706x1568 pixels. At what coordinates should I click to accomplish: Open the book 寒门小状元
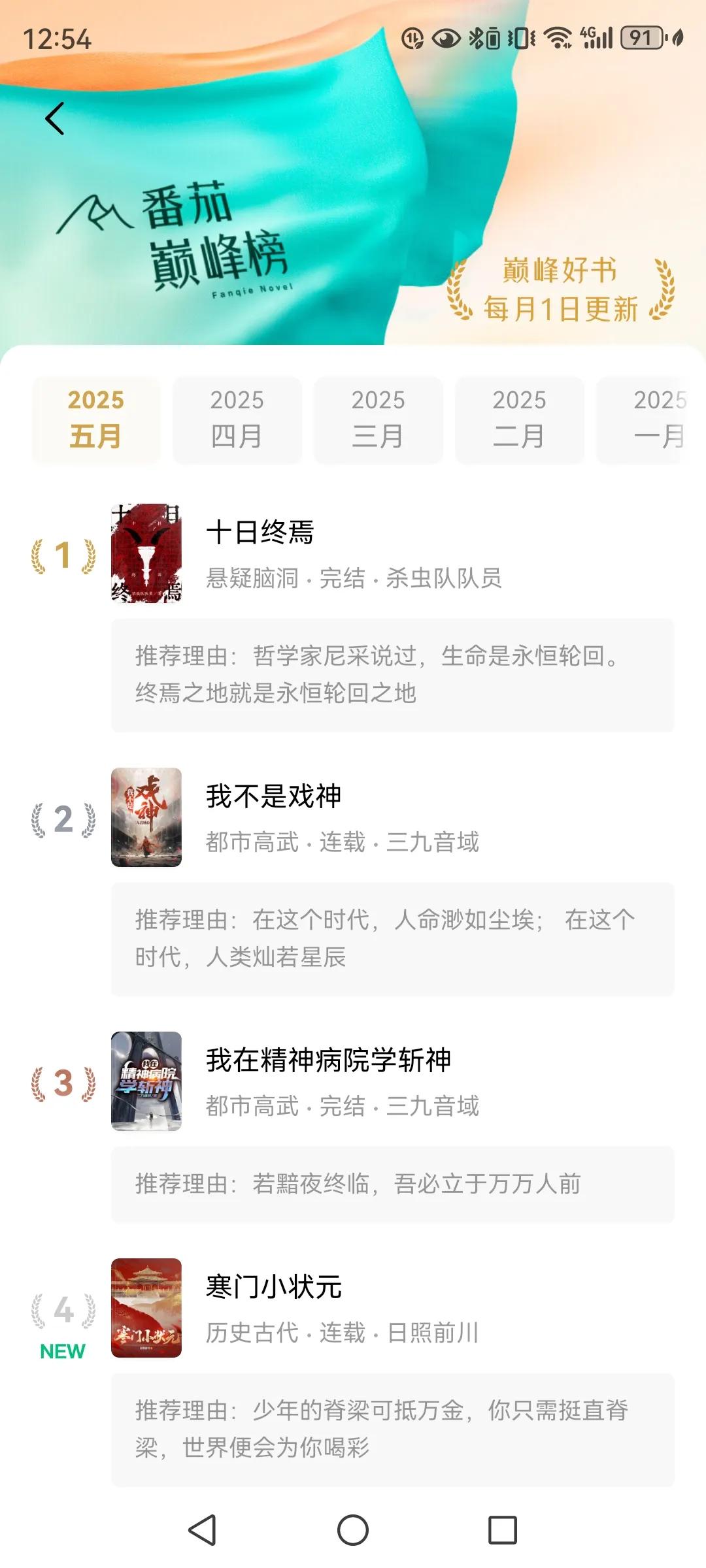pos(273,1287)
